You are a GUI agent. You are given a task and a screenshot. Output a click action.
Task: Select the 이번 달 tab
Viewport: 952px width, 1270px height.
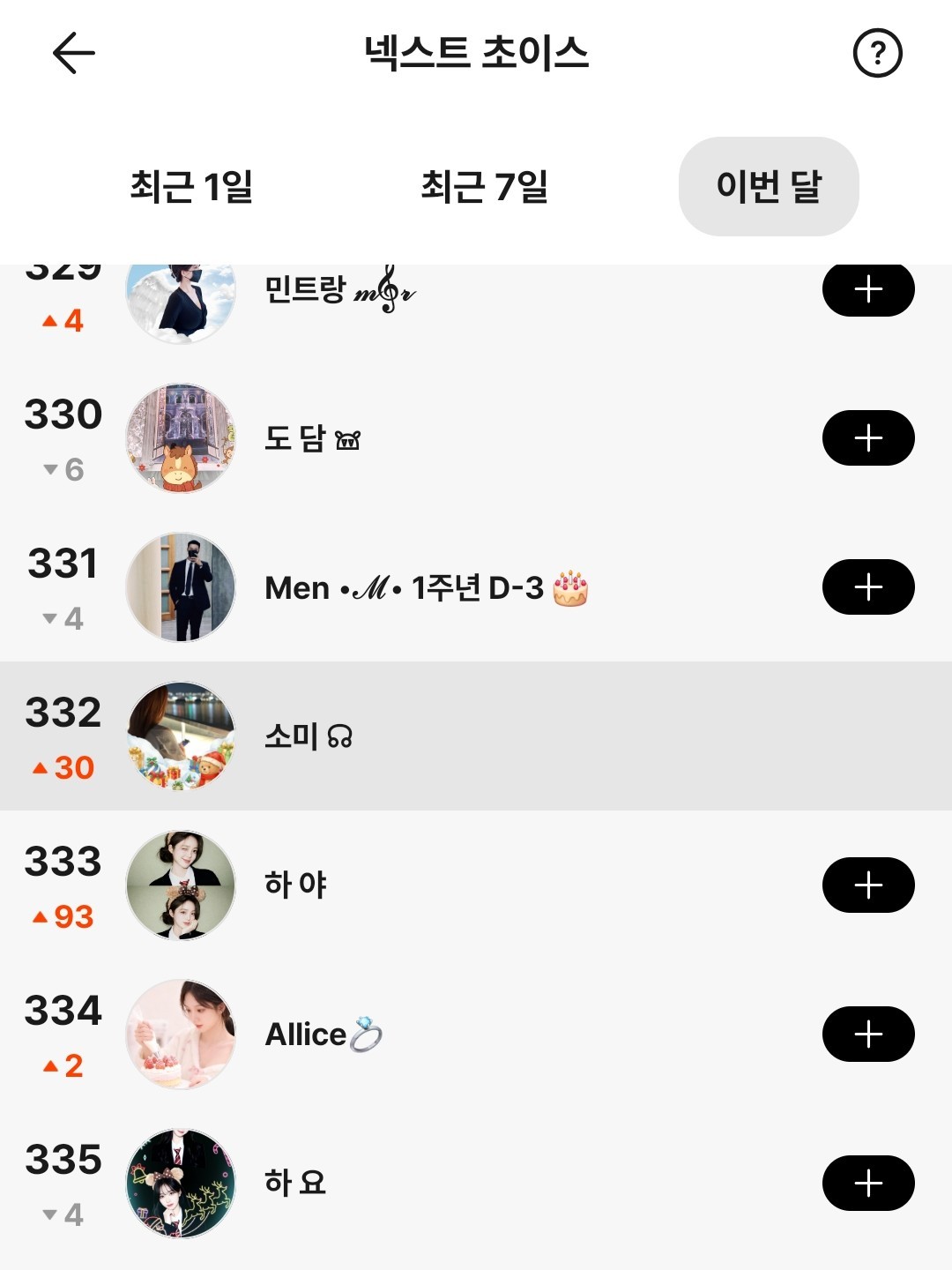pos(769,186)
